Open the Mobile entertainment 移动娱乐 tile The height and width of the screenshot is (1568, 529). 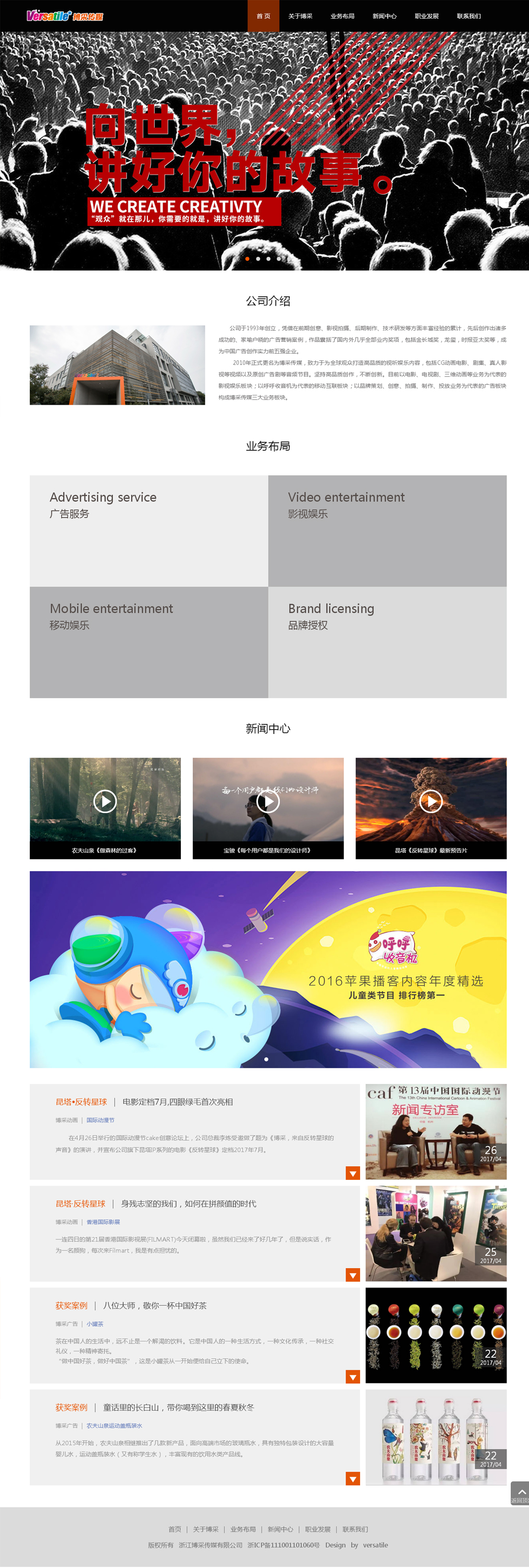tap(149, 642)
